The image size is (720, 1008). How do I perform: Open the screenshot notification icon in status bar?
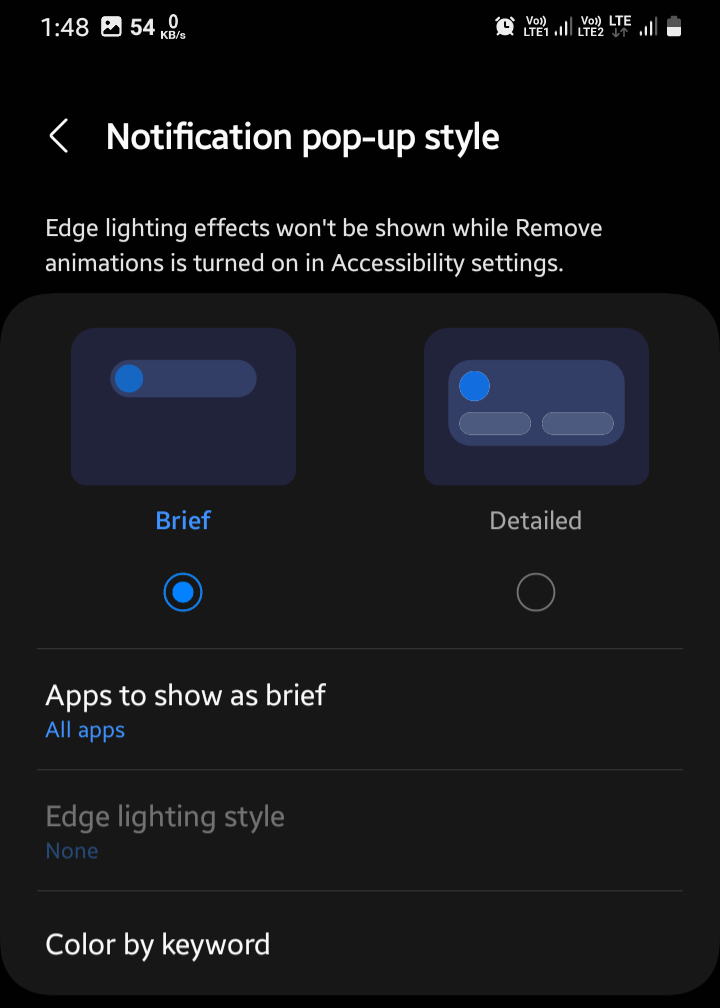(x=110, y=26)
